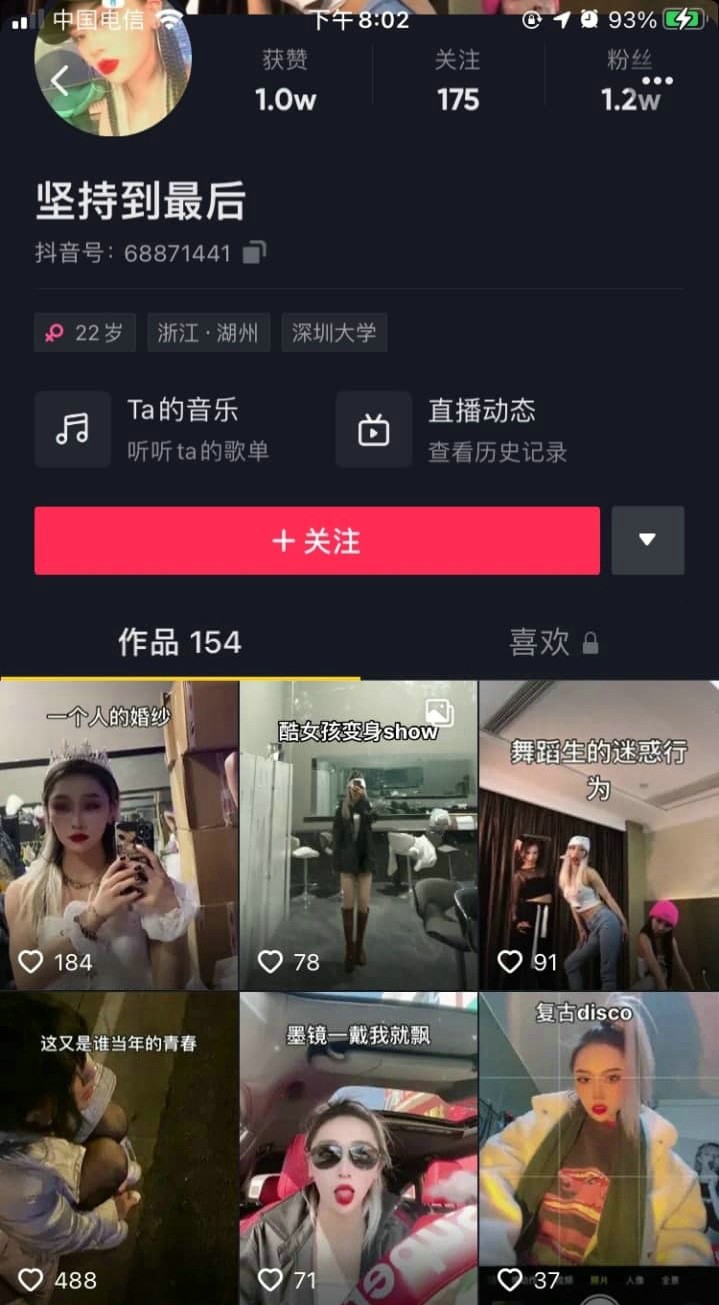The image size is (719, 1305).
Task: Open the three-dot overflow menu
Action: (657, 81)
